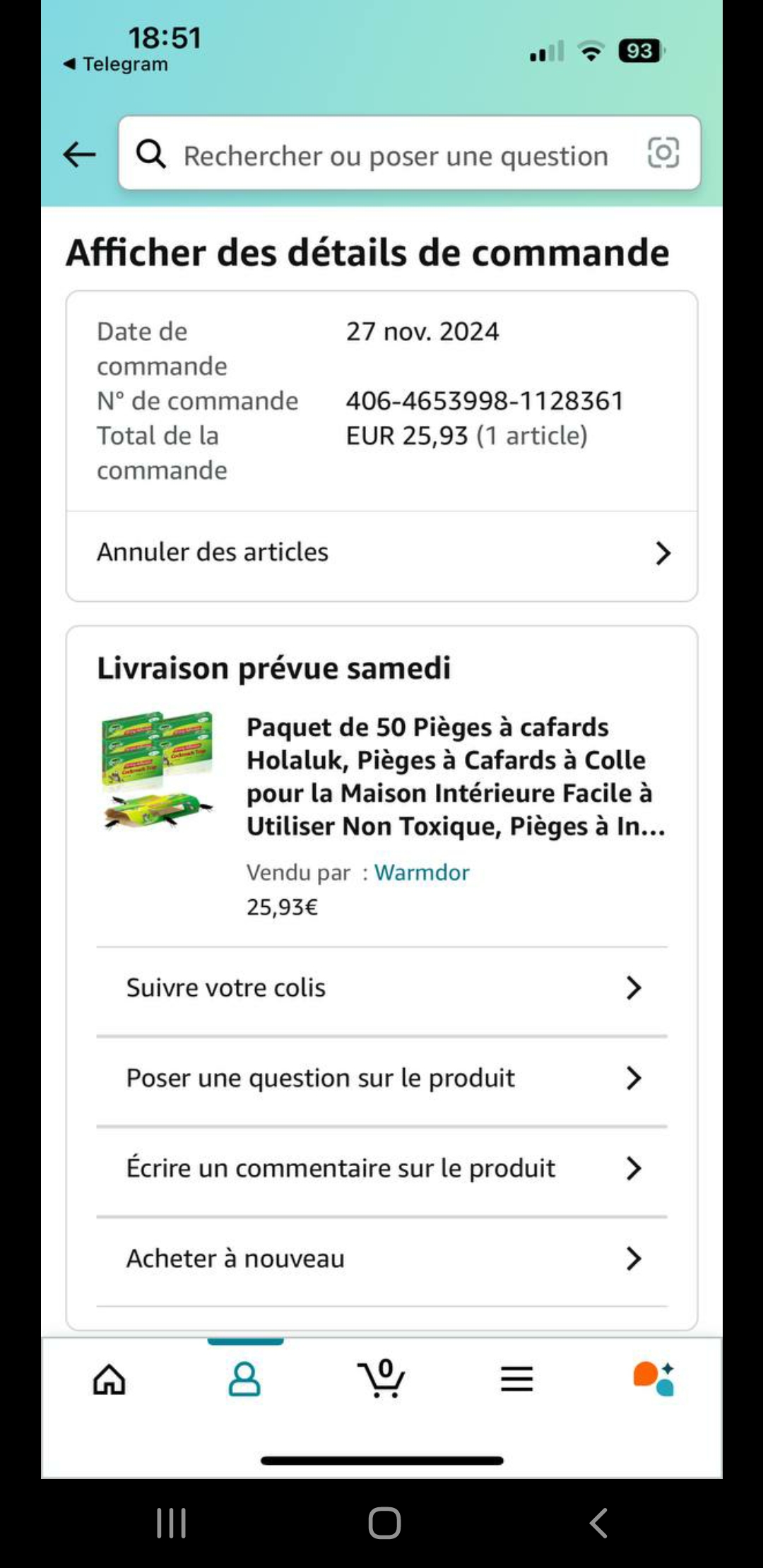Select Poser une question sur le produit

pyautogui.click(x=381, y=1078)
